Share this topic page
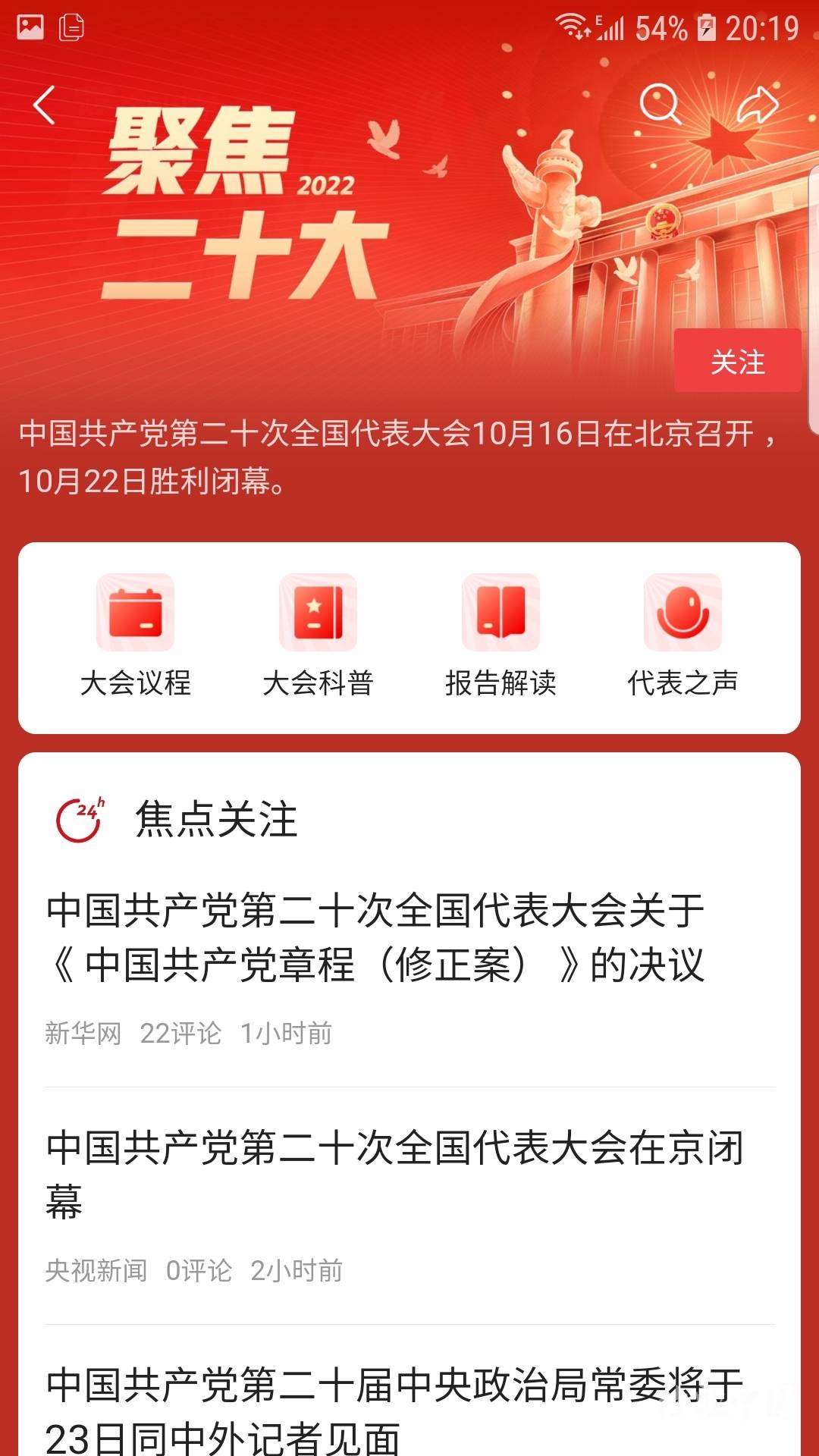819x1456 pixels. pyautogui.click(x=758, y=104)
